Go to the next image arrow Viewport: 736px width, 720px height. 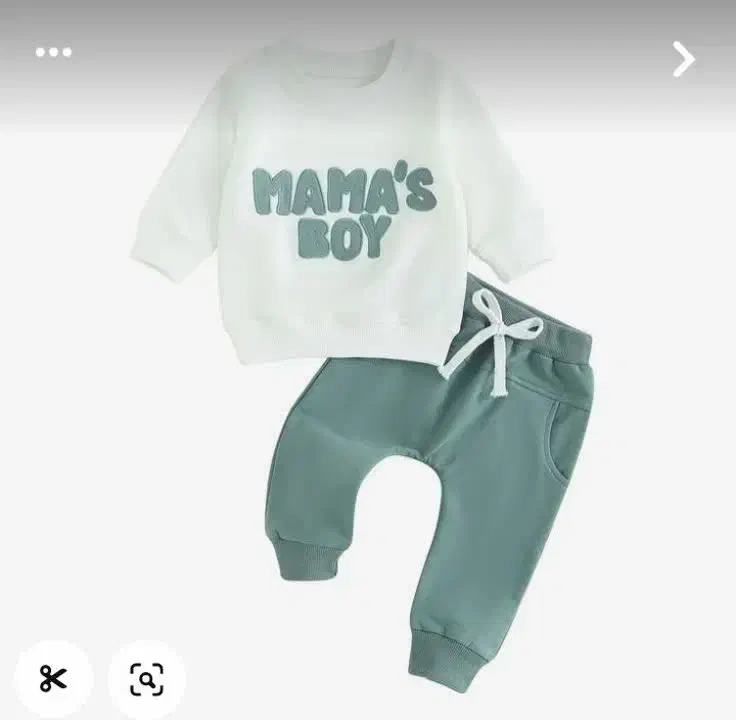683,59
